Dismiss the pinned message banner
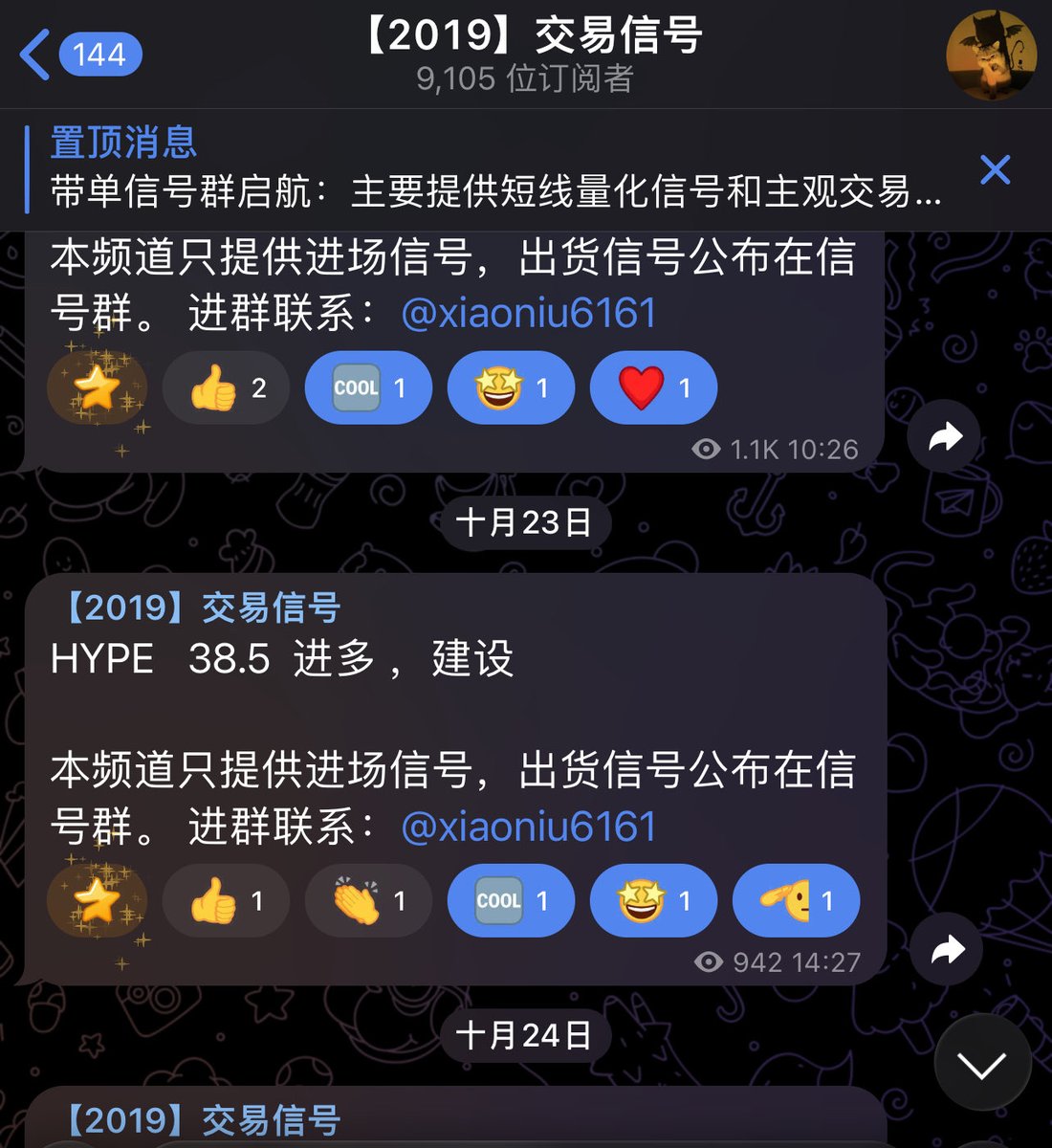Image resolution: width=1052 pixels, height=1148 pixels. point(995,170)
